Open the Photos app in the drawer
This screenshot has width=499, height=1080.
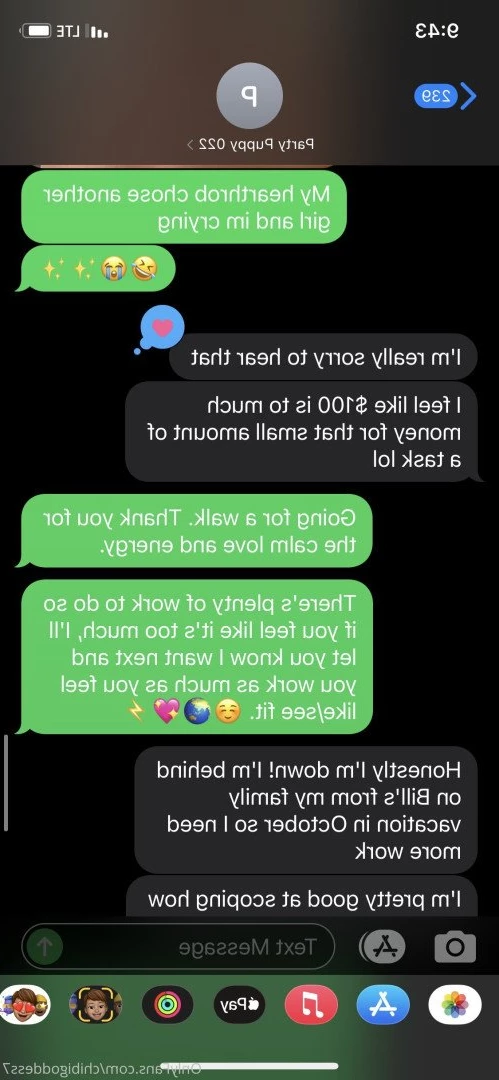tap(454, 1004)
